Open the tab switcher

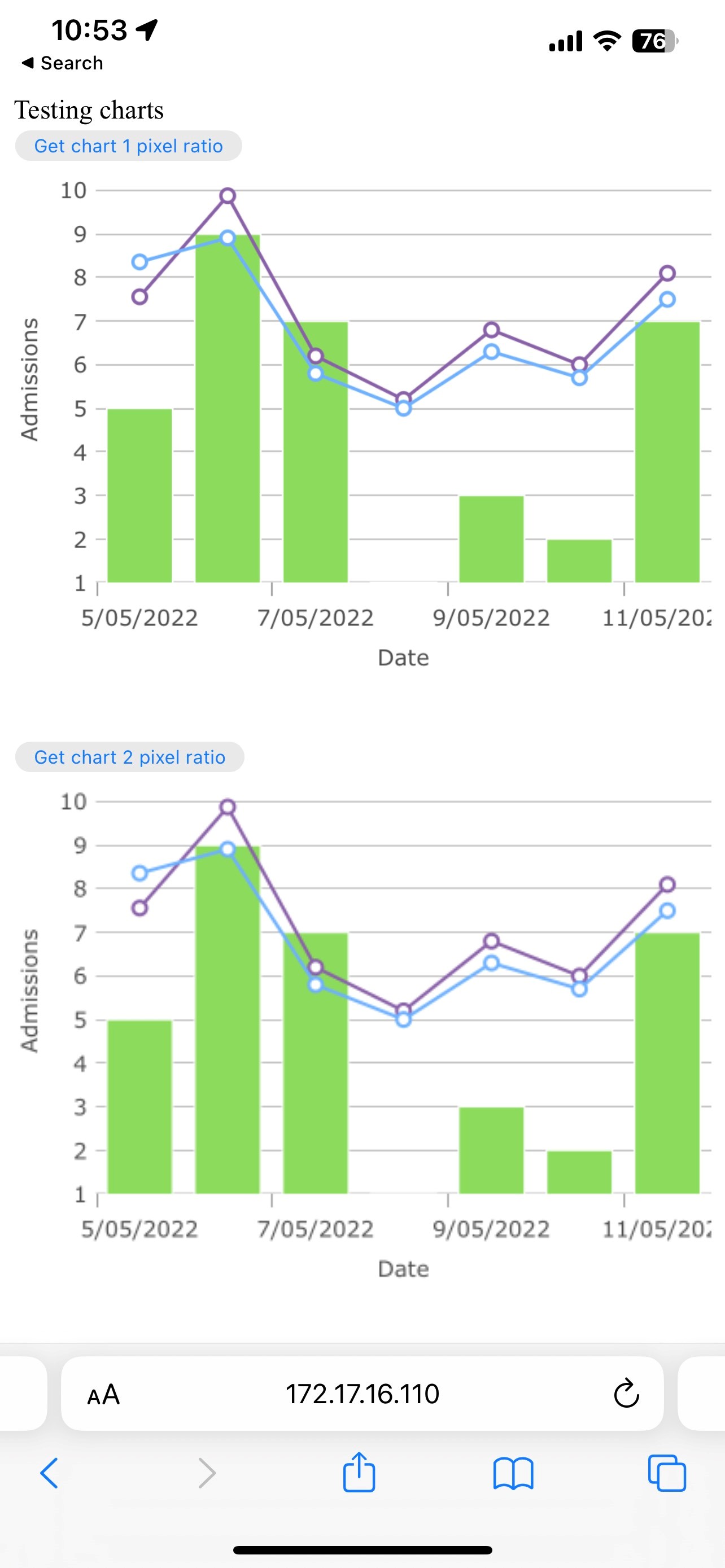(x=667, y=1473)
